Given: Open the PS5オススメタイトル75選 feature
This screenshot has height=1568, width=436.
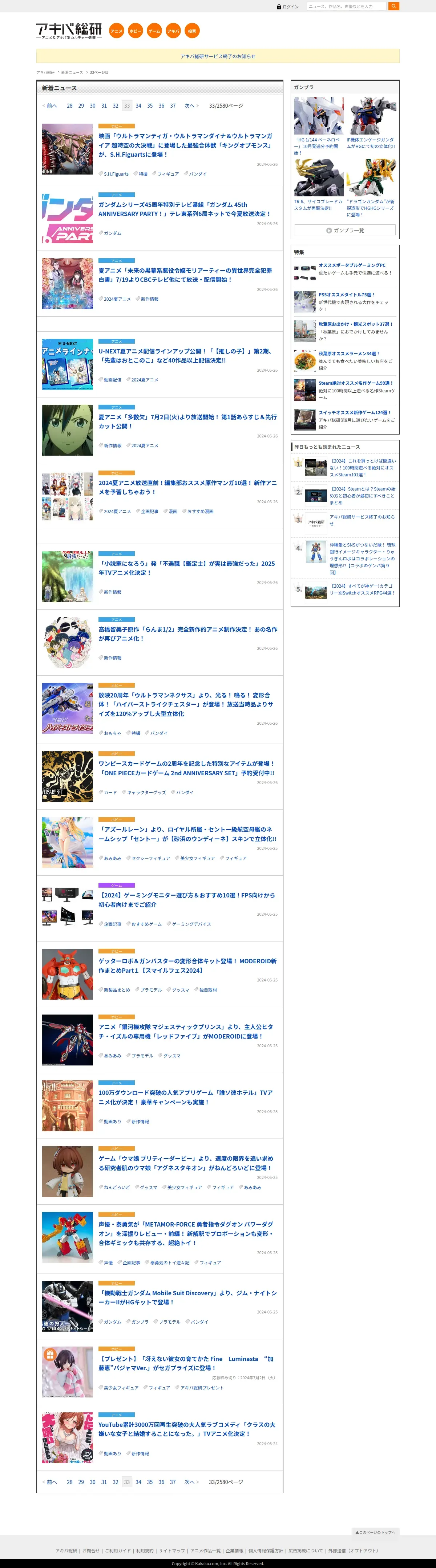Looking at the screenshot, I should click(346, 295).
